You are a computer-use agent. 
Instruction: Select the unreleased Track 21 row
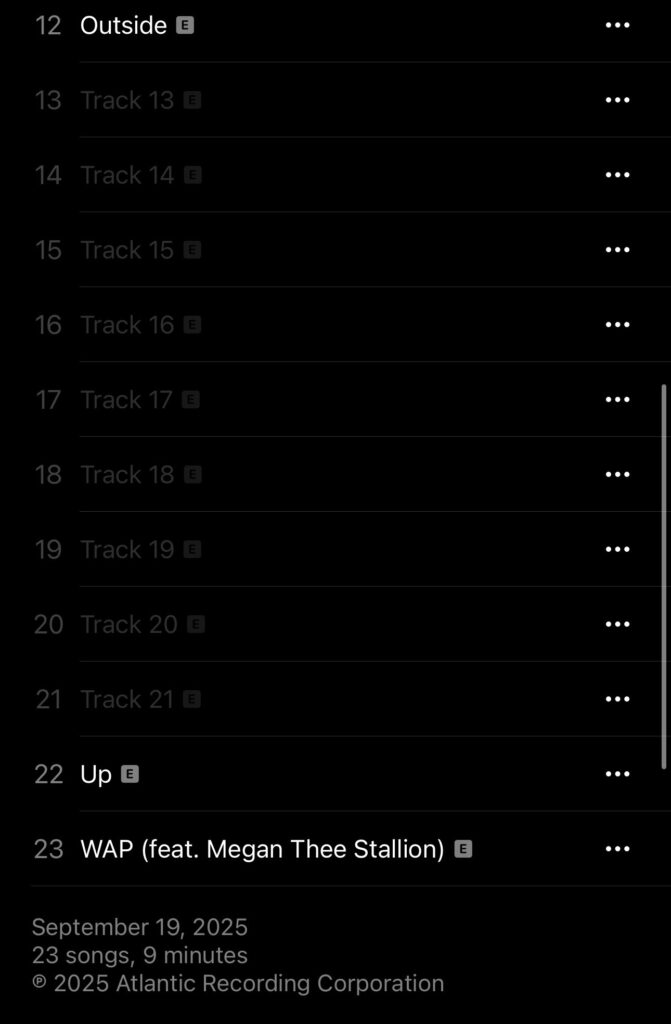pos(127,699)
